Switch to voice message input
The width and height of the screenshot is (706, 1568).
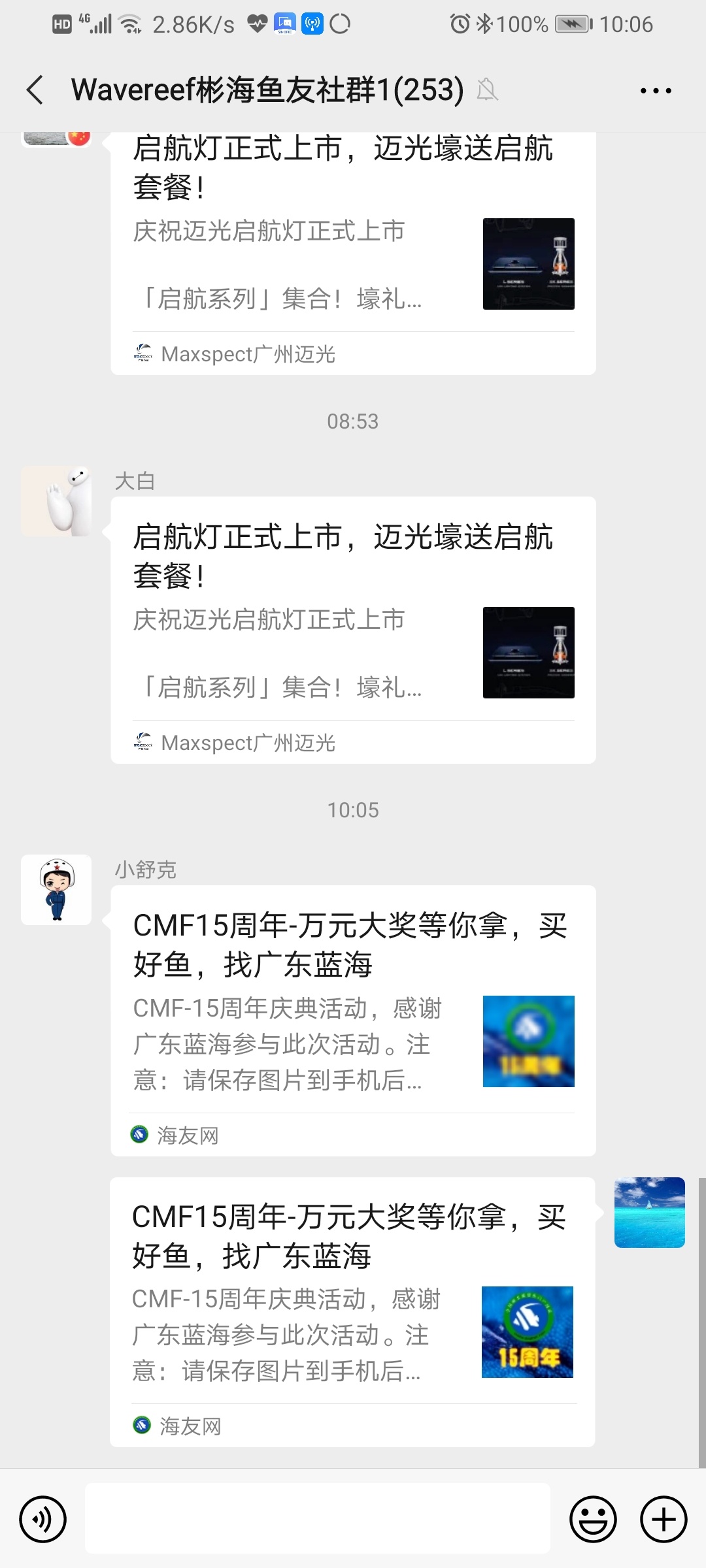tap(43, 1519)
